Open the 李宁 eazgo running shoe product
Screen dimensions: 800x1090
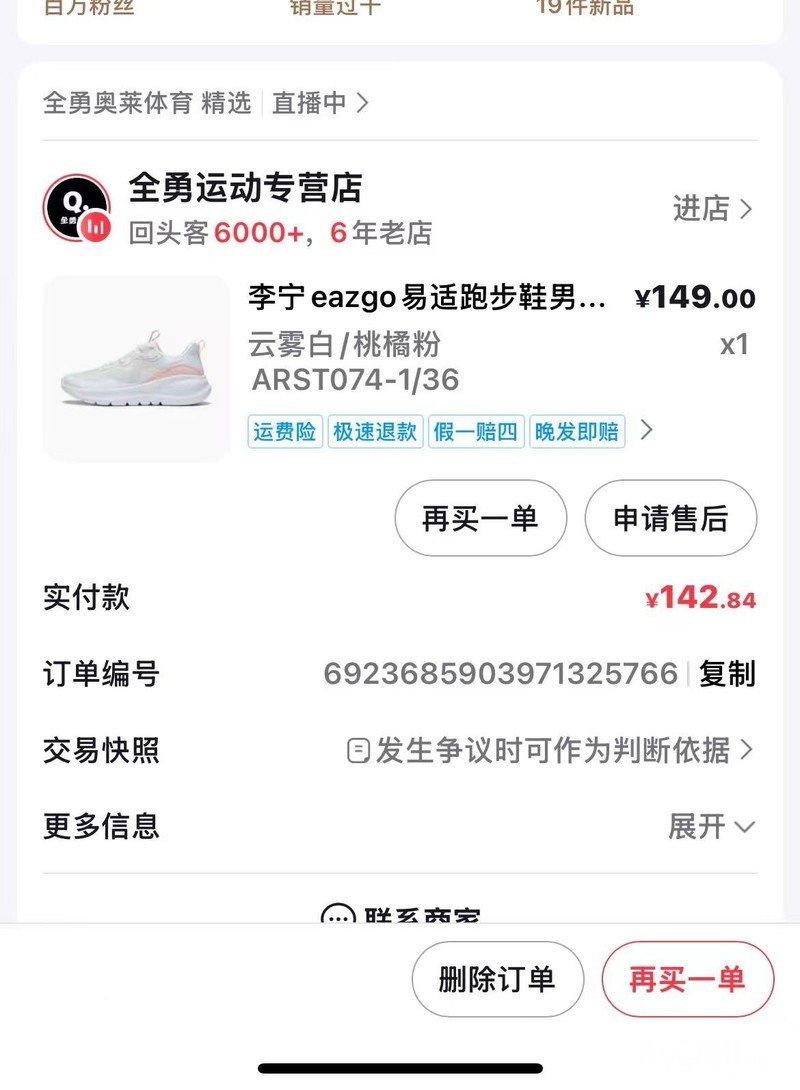click(x=427, y=298)
